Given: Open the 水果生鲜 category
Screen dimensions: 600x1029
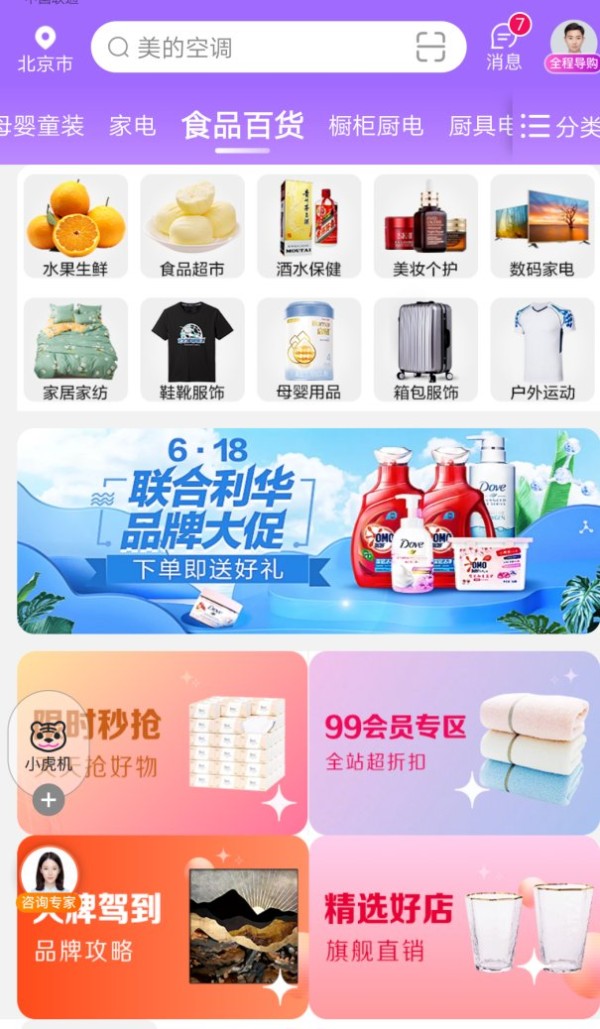Looking at the screenshot, I should click(x=75, y=227).
